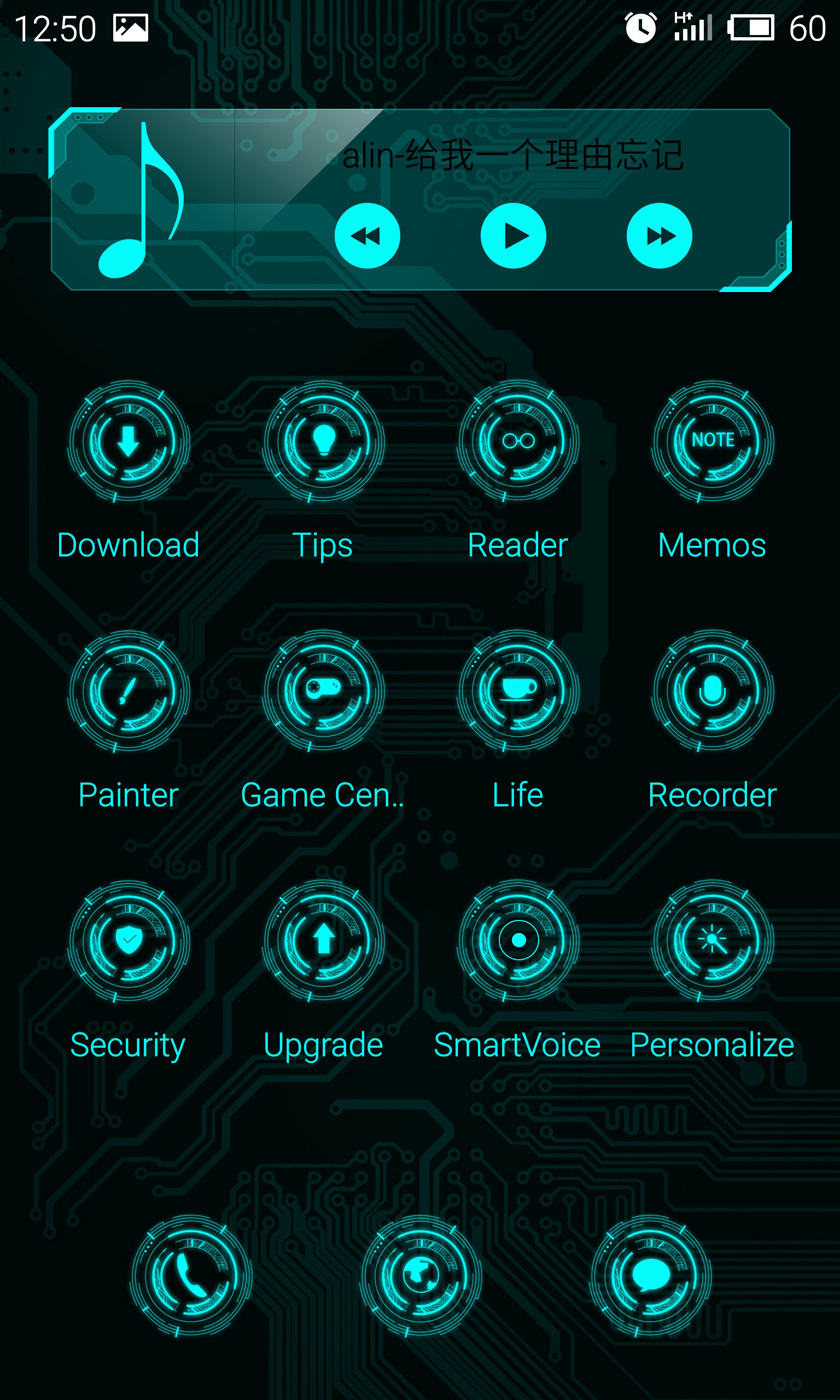Image resolution: width=840 pixels, height=1400 pixels.
Task: Skip to the previous track
Action: click(367, 235)
